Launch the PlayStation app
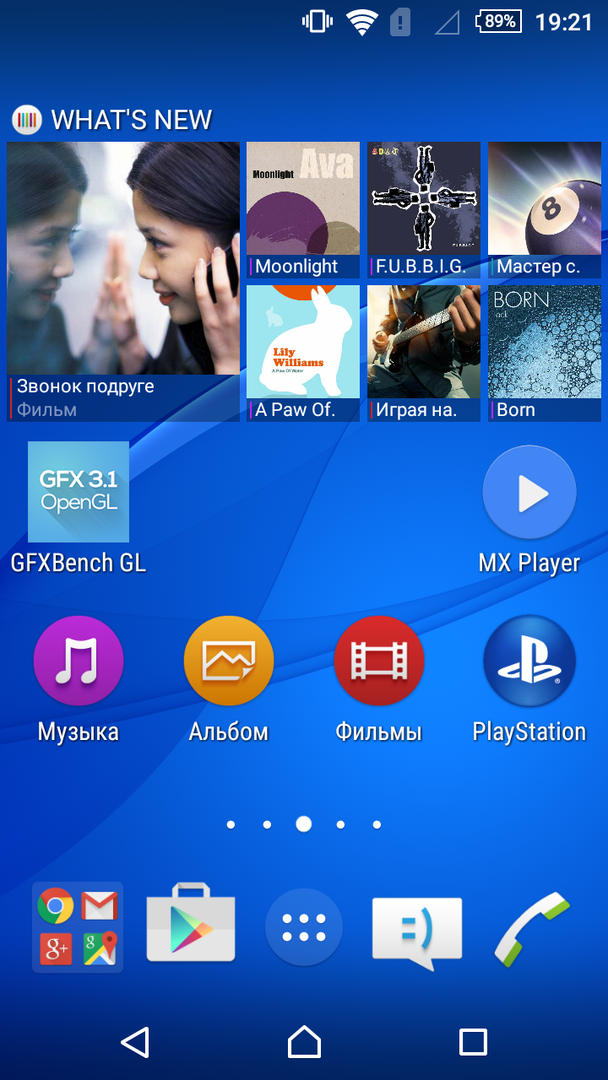Viewport: 608px width, 1080px height. click(x=529, y=662)
